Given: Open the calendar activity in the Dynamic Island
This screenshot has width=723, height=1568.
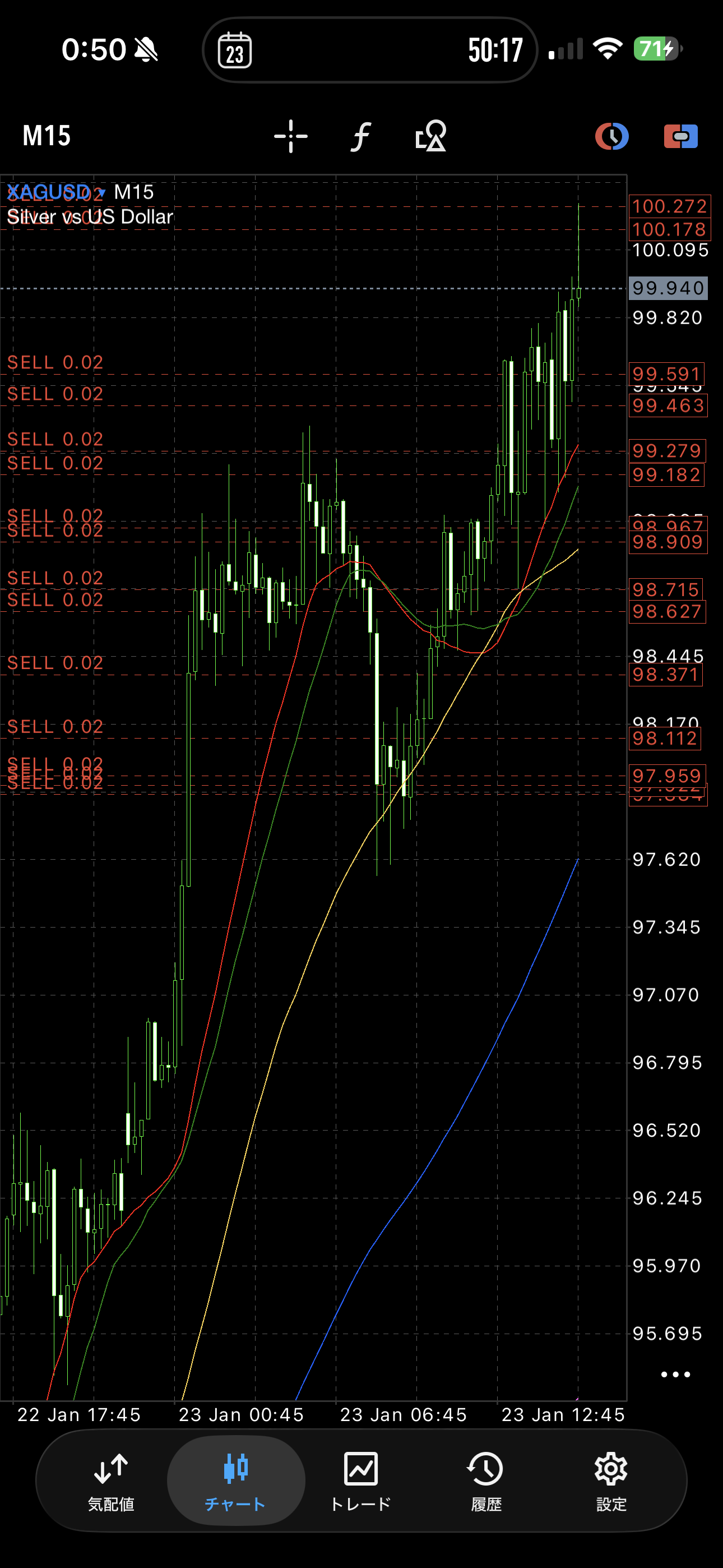Looking at the screenshot, I should 235,50.
